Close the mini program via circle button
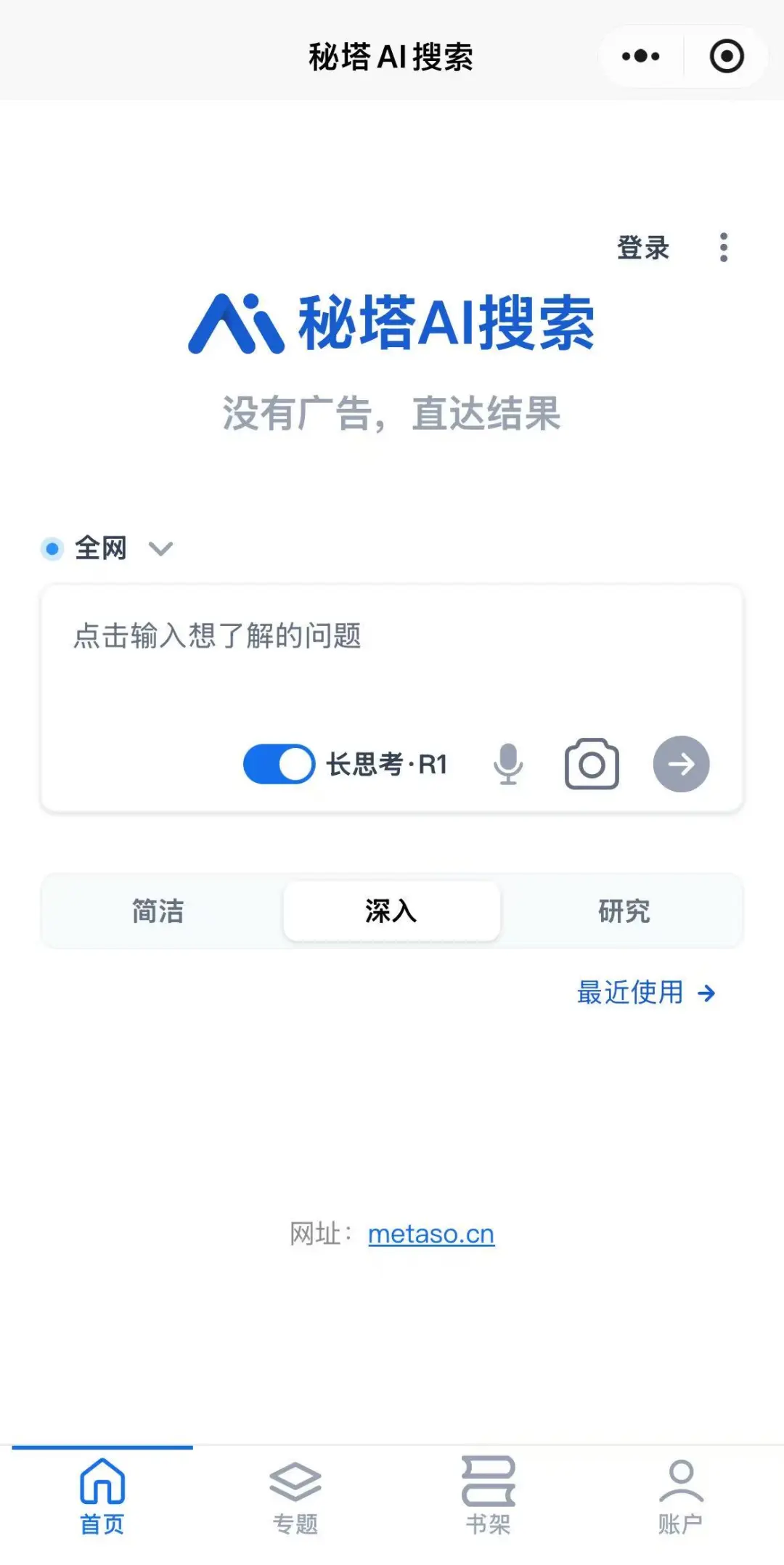Viewport: 784px width, 1565px height. click(x=727, y=56)
